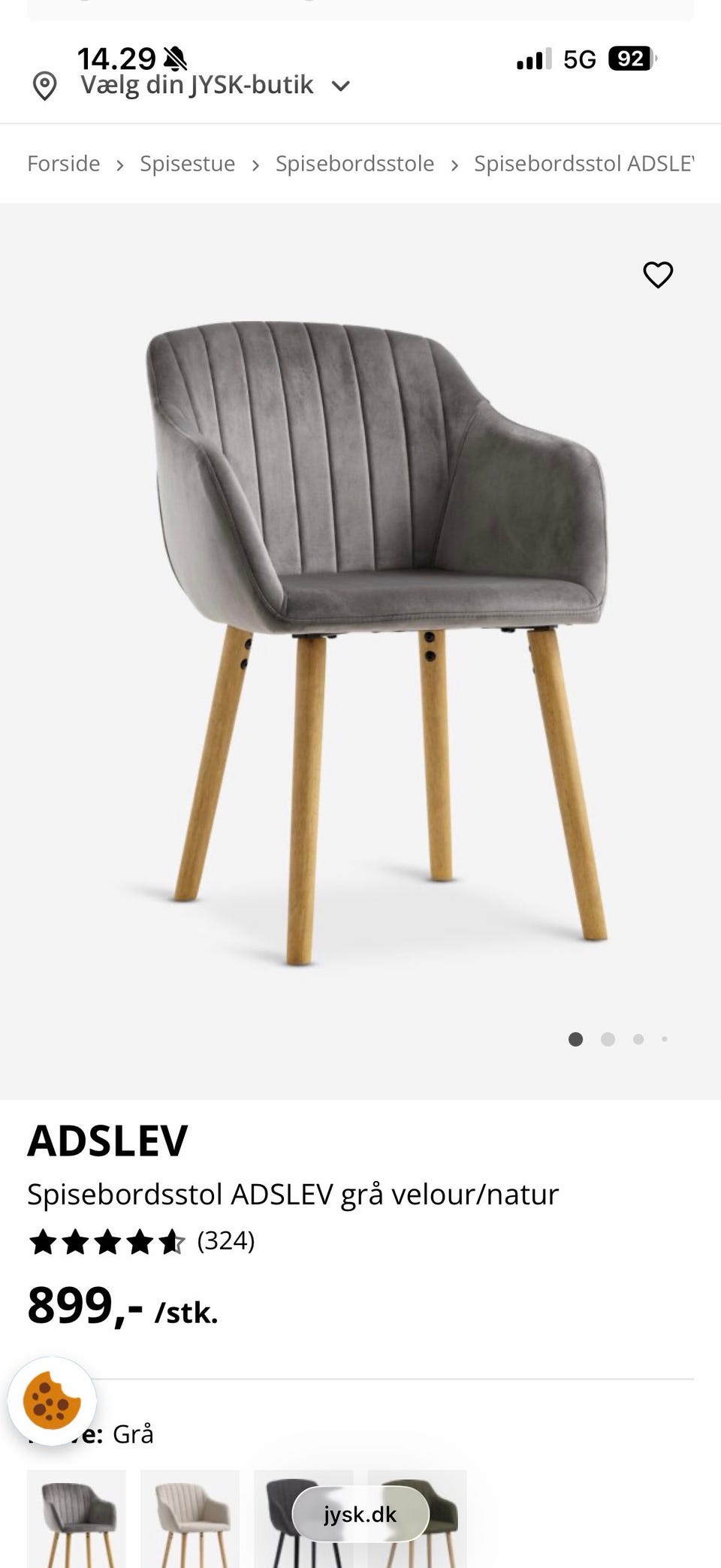
Task: Tap the jysk.dk address bar pill
Action: coord(360,1515)
